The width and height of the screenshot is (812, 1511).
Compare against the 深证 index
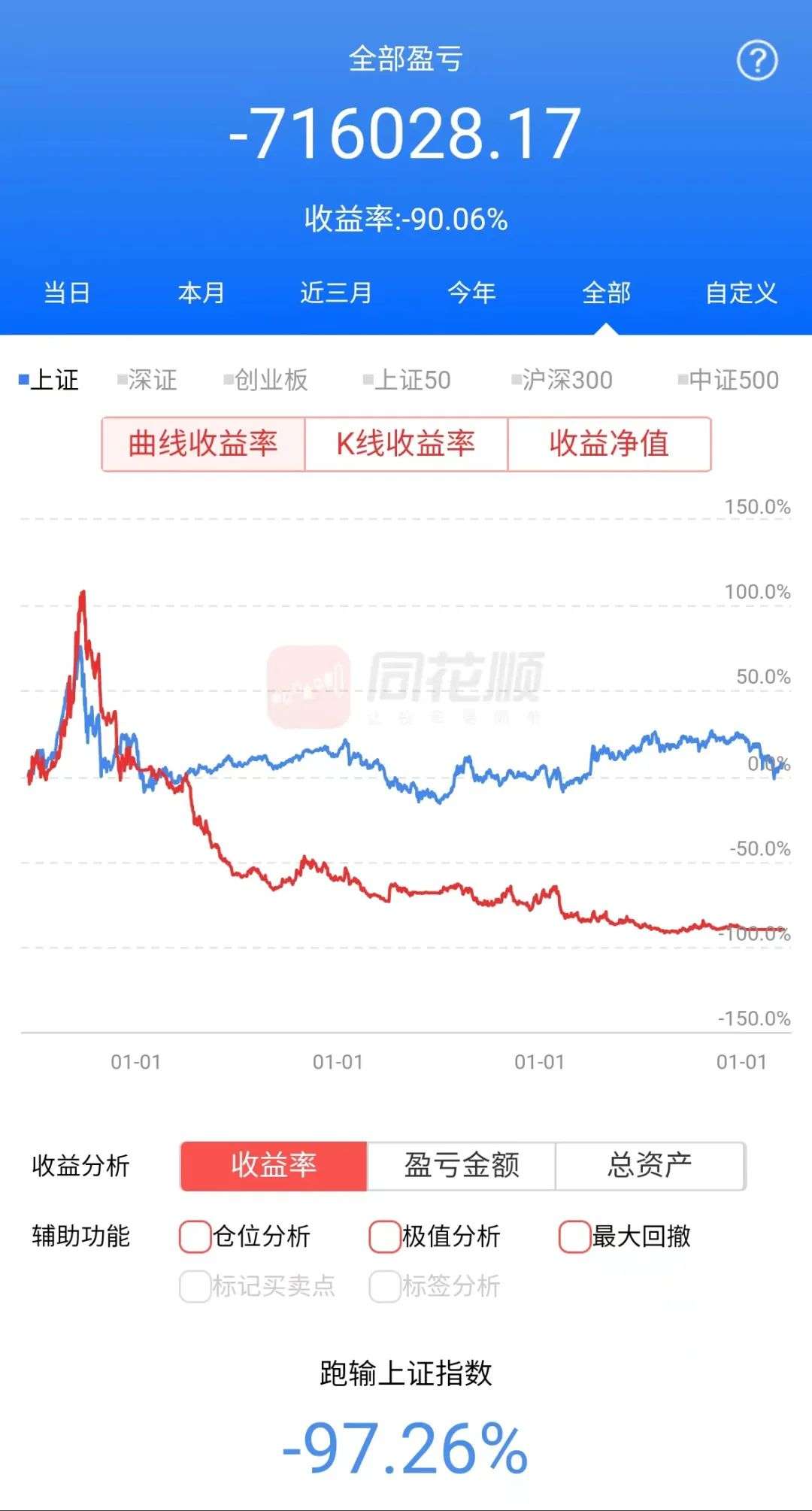click(x=147, y=380)
